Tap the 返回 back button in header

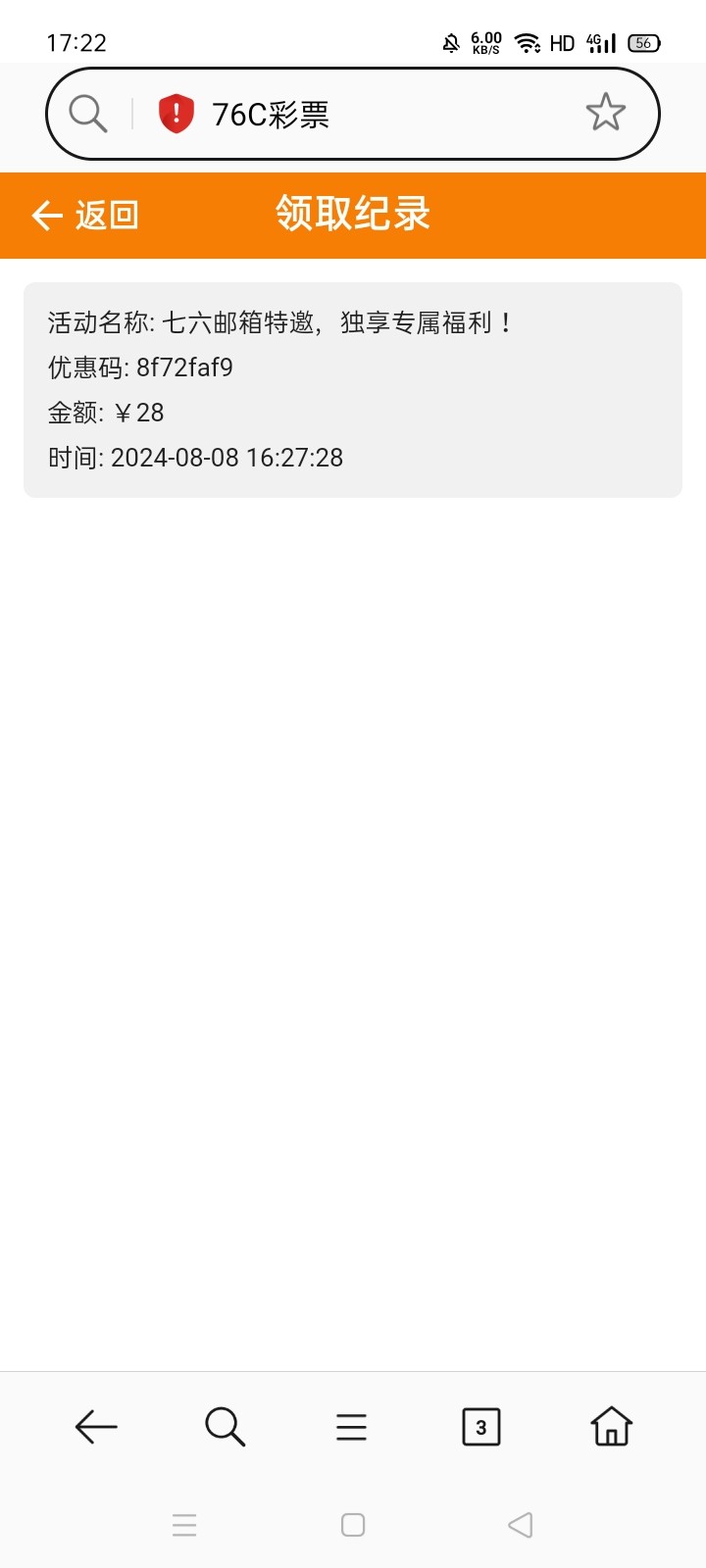tap(85, 215)
